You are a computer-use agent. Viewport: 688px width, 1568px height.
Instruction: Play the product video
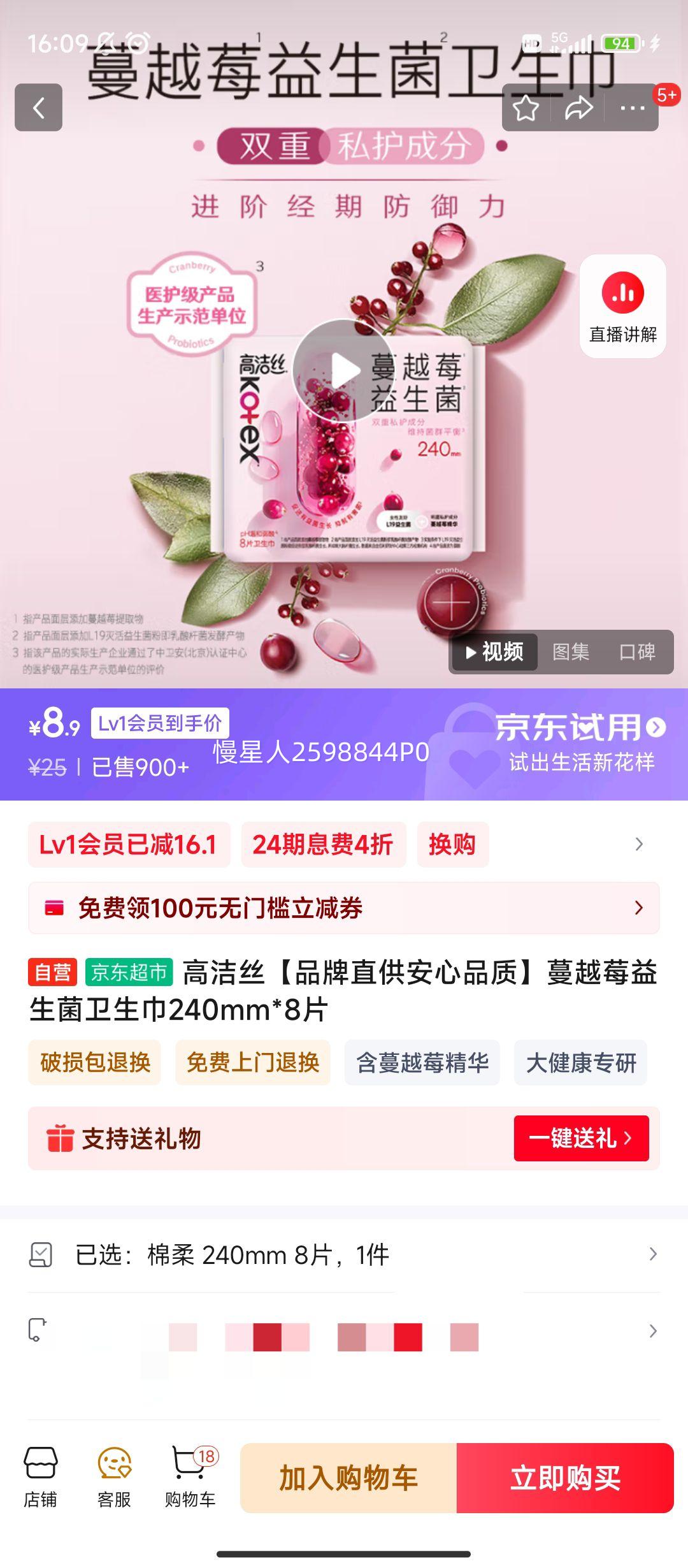(x=344, y=370)
